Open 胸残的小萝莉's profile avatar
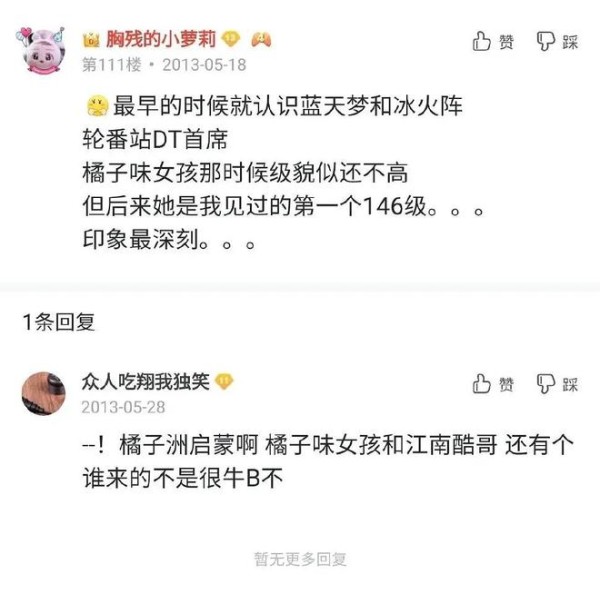This screenshot has height=594, width=600. click(x=43, y=50)
